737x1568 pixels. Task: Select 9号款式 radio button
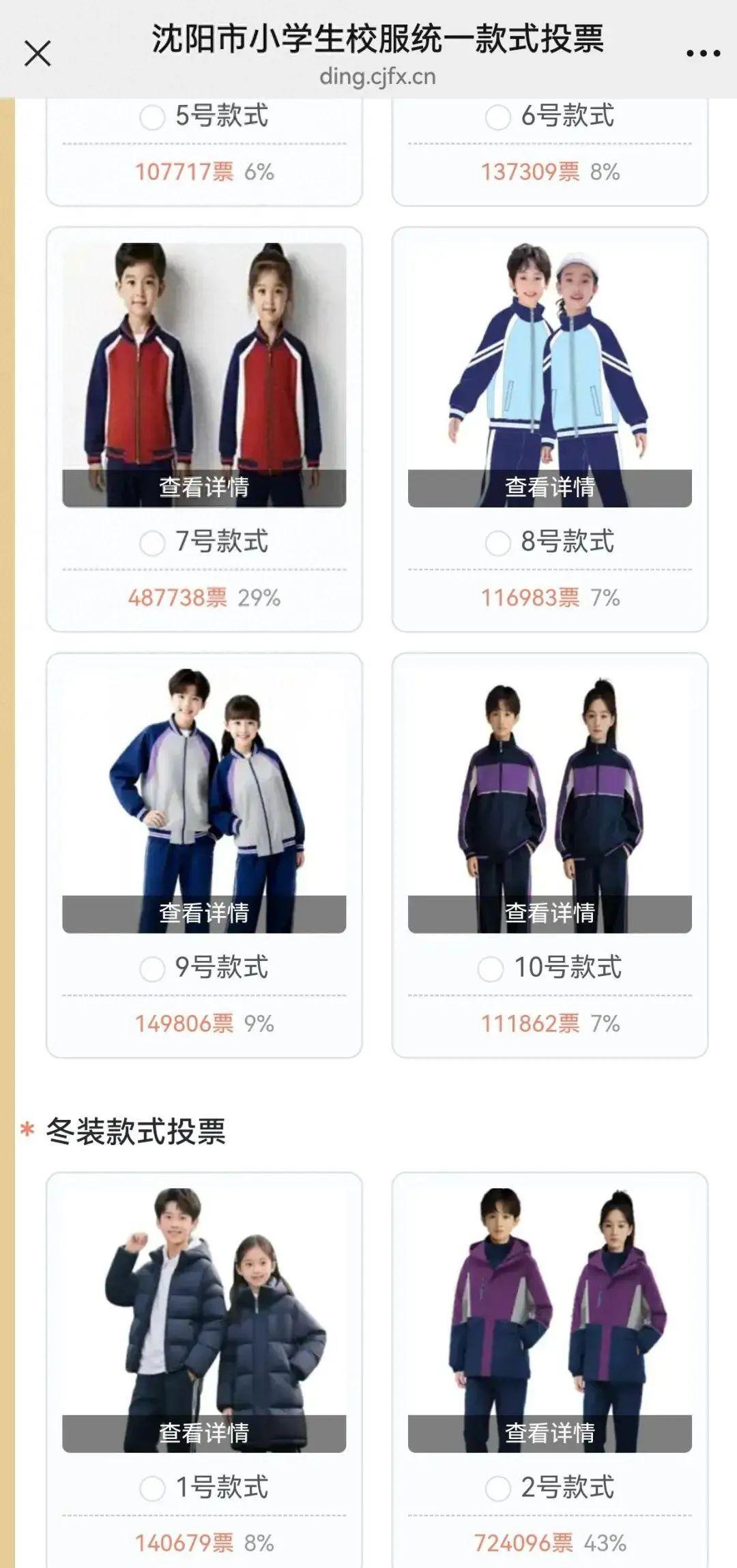click(x=152, y=968)
